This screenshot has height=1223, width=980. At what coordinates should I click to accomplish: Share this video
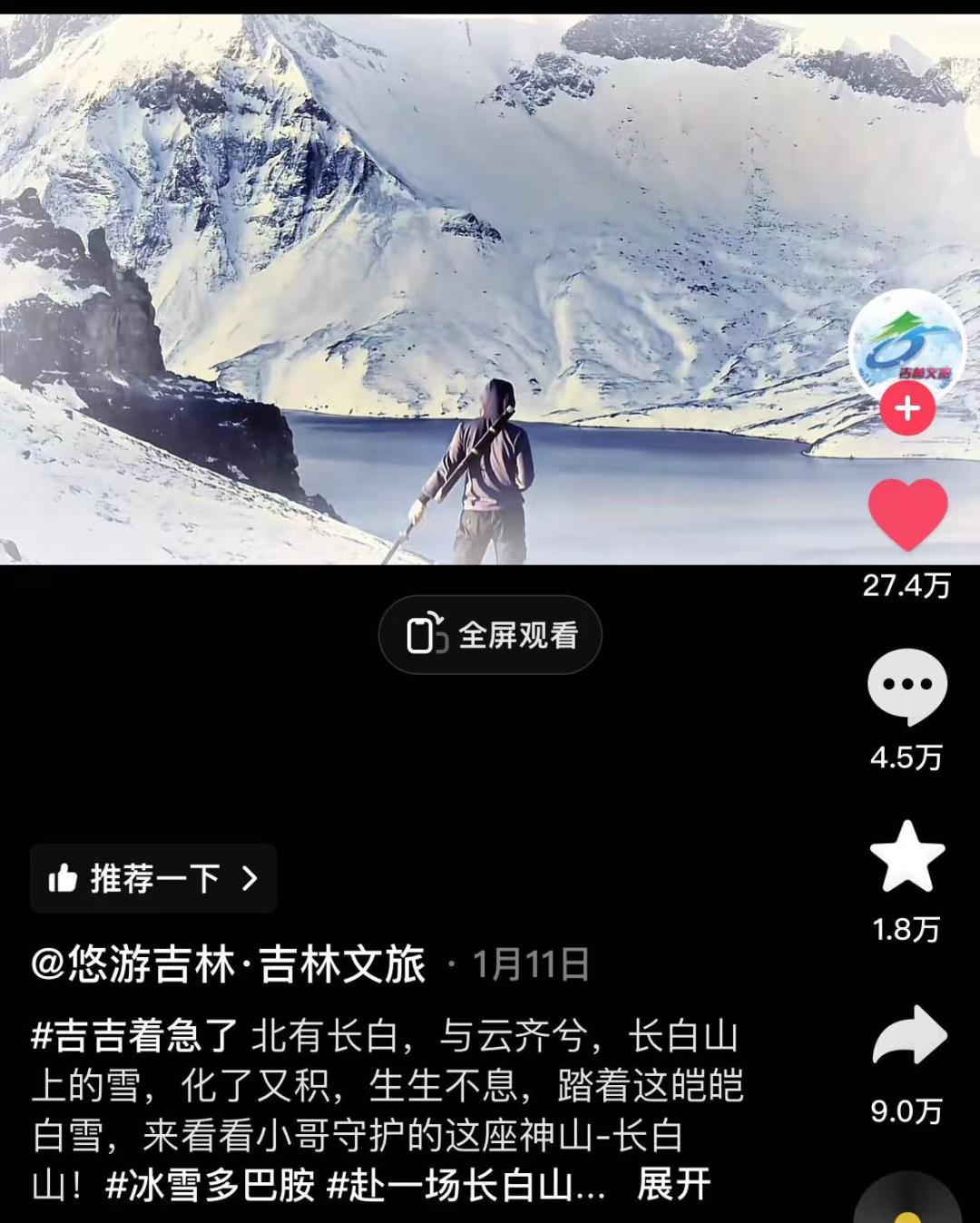[908, 1035]
